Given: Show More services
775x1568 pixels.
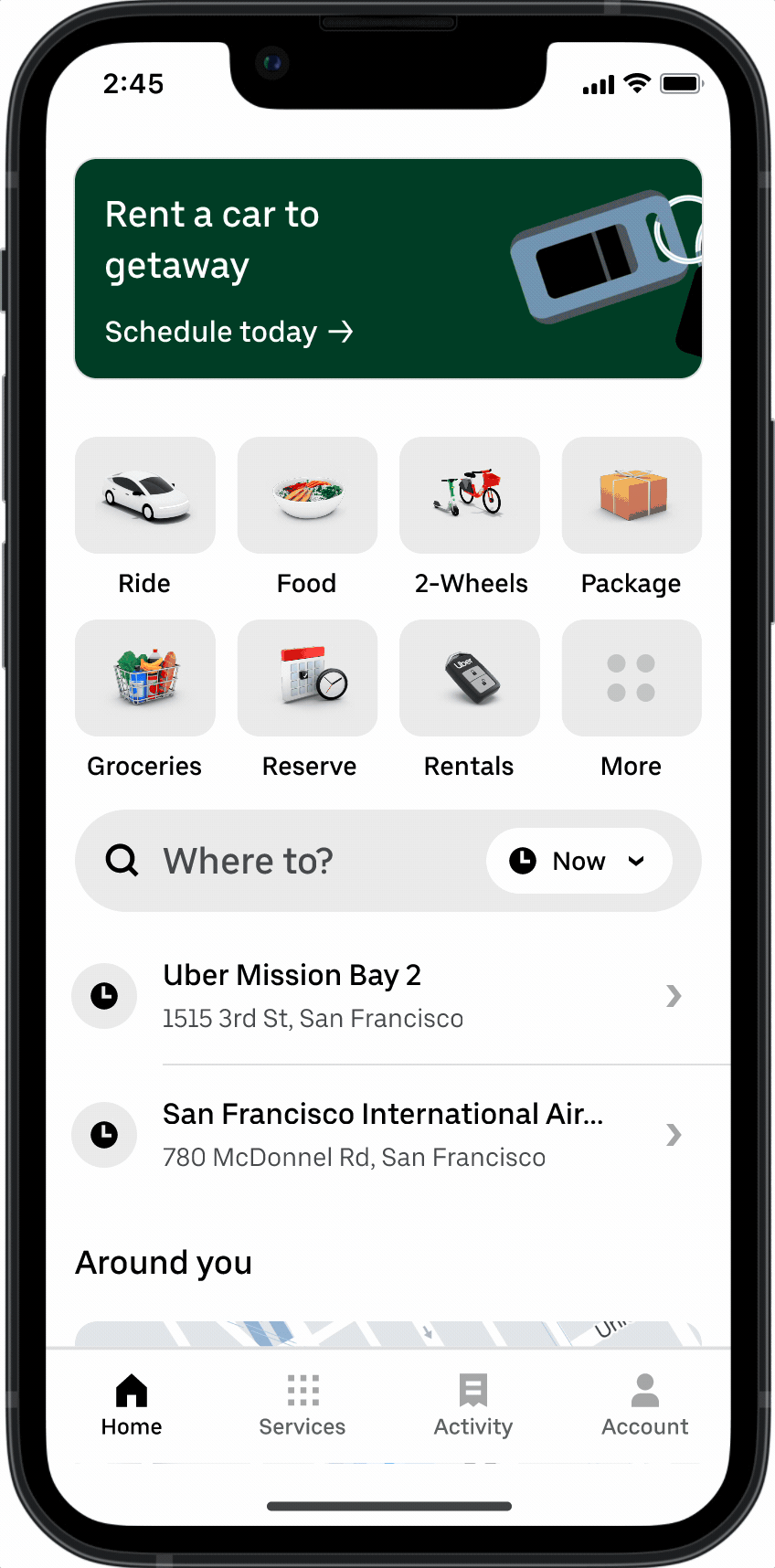Looking at the screenshot, I should tap(632, 679).
